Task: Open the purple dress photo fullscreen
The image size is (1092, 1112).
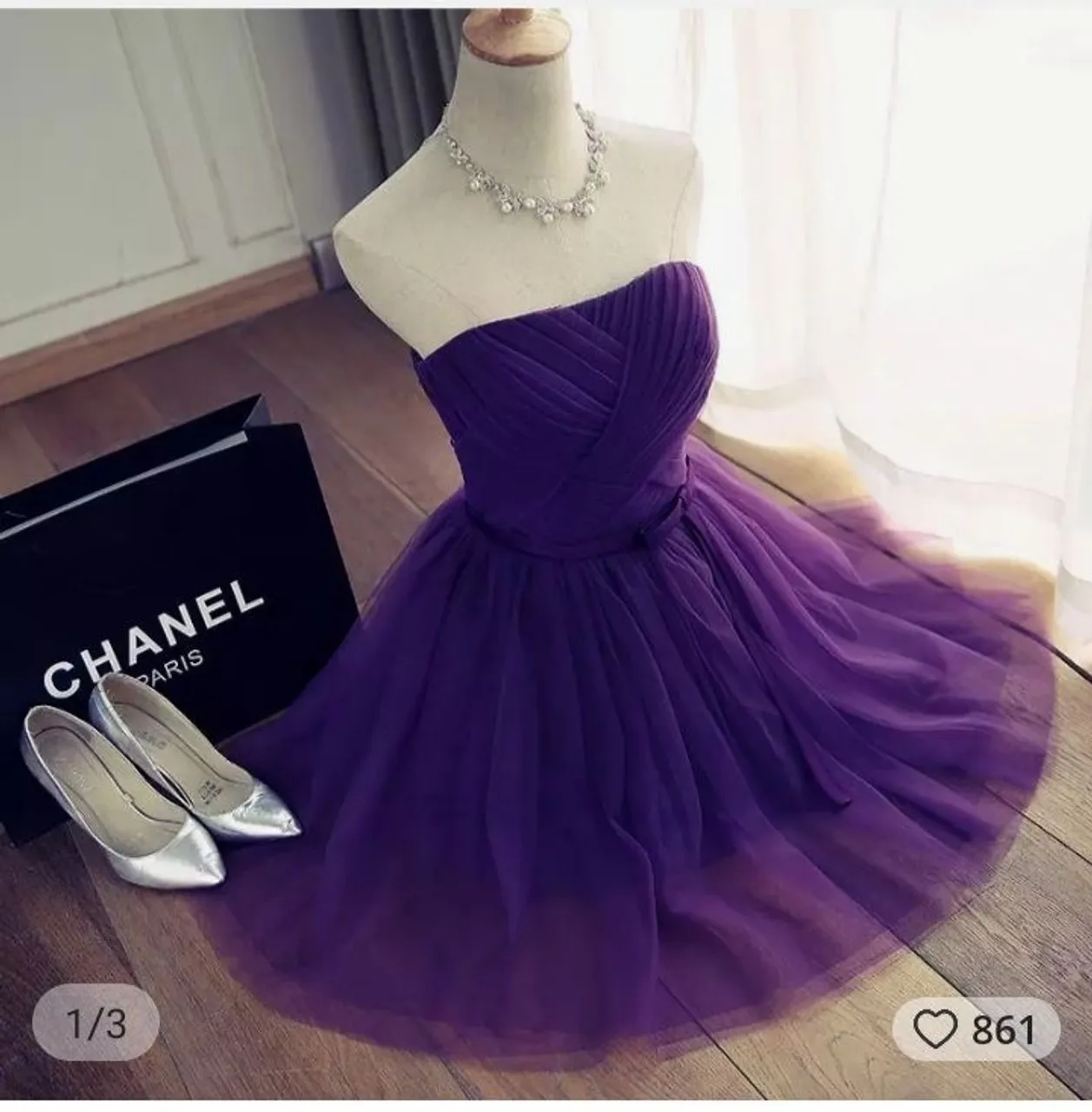Action: (x=546, y=556)
